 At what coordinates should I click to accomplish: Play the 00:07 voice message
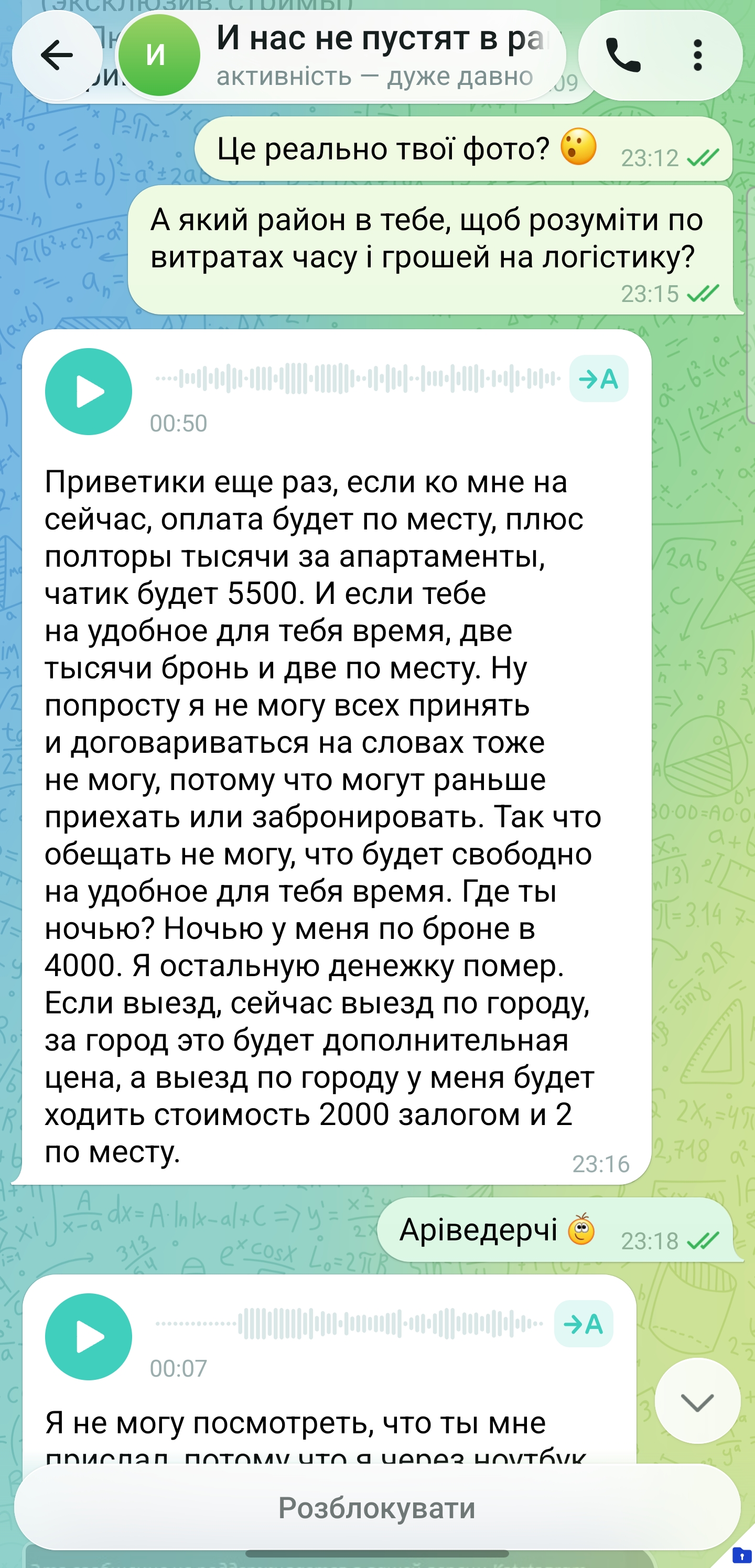[89, 1337]
